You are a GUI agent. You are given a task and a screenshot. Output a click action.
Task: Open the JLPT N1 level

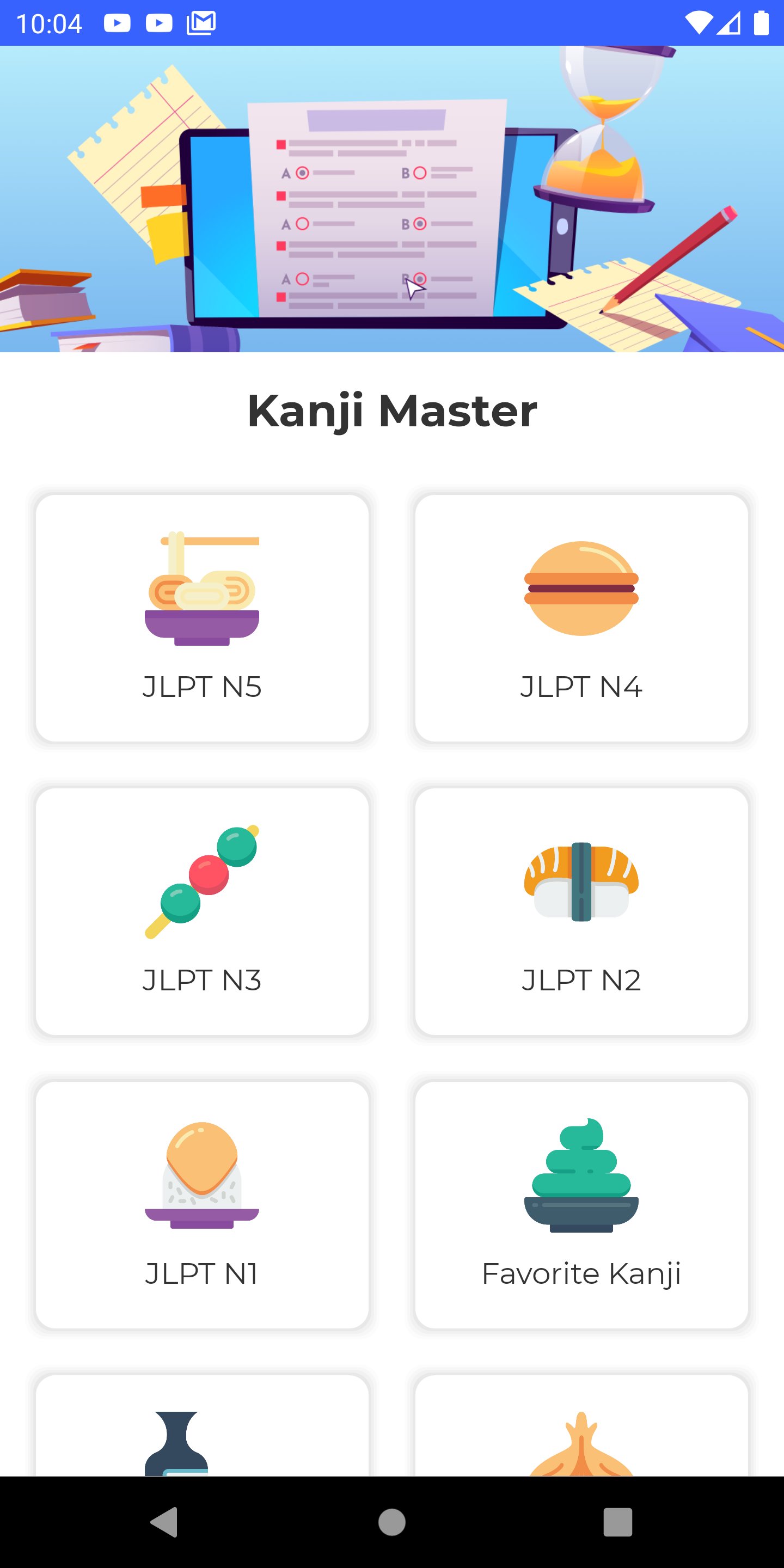coord(202,1205)
